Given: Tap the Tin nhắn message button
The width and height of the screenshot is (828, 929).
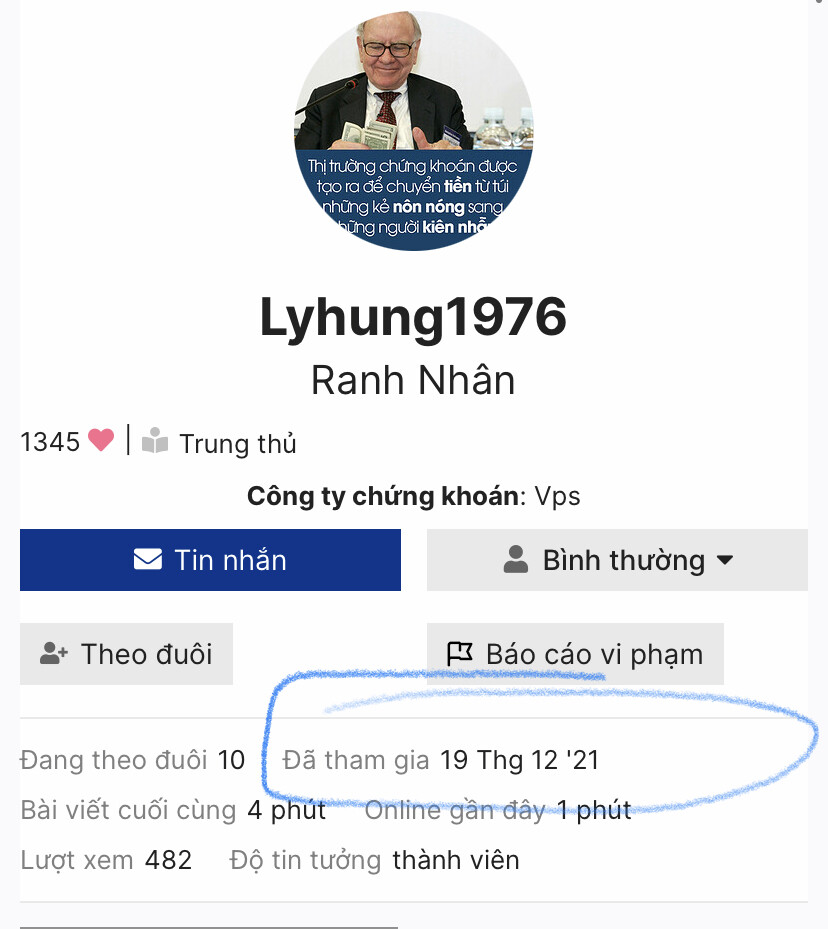Looking at the screenshot, I should pyautogui.click(x=210, y=560).
